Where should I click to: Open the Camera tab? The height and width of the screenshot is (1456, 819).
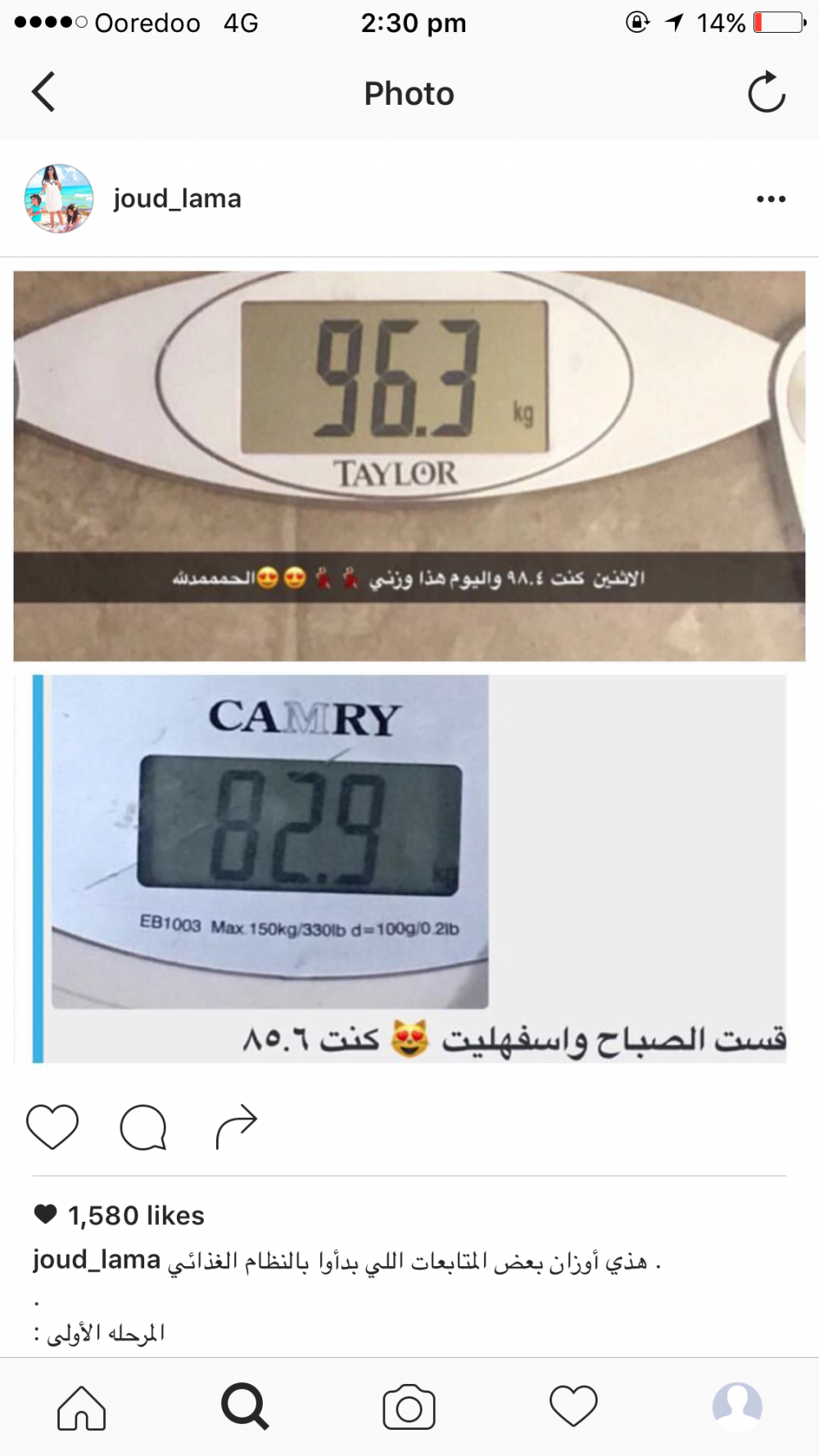(x=409, y=1408)
